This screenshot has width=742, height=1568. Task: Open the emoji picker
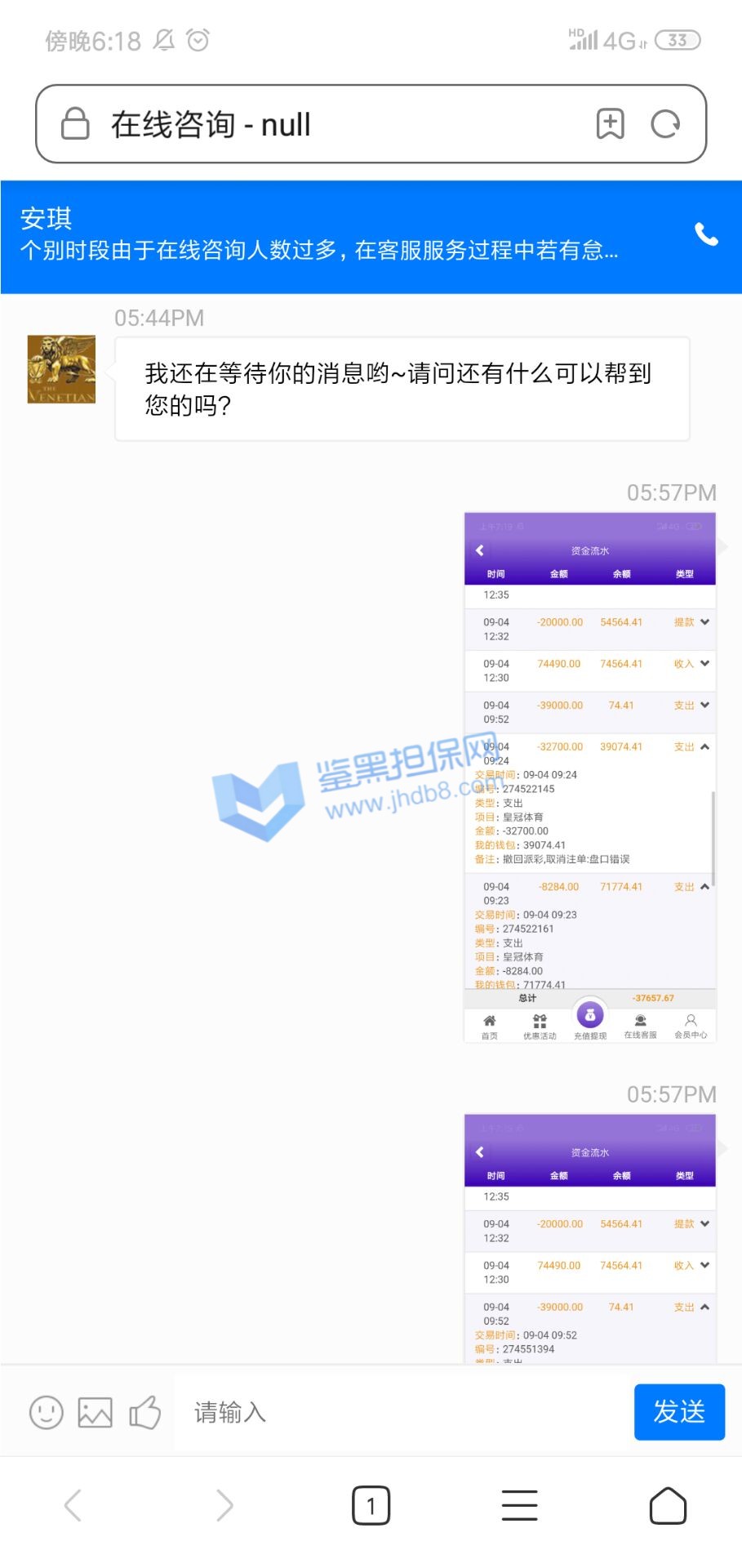47,1412
